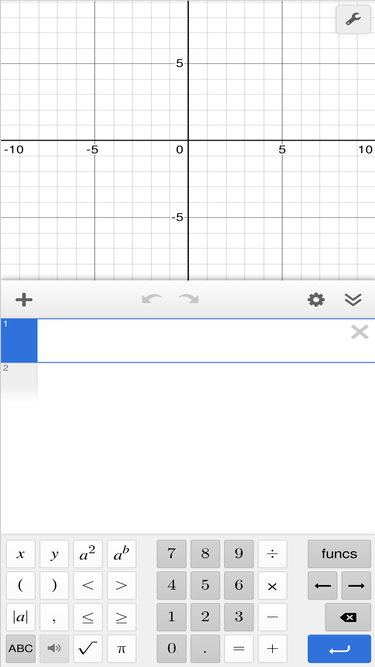Delete expression 1 with the X

click(359, 332)
